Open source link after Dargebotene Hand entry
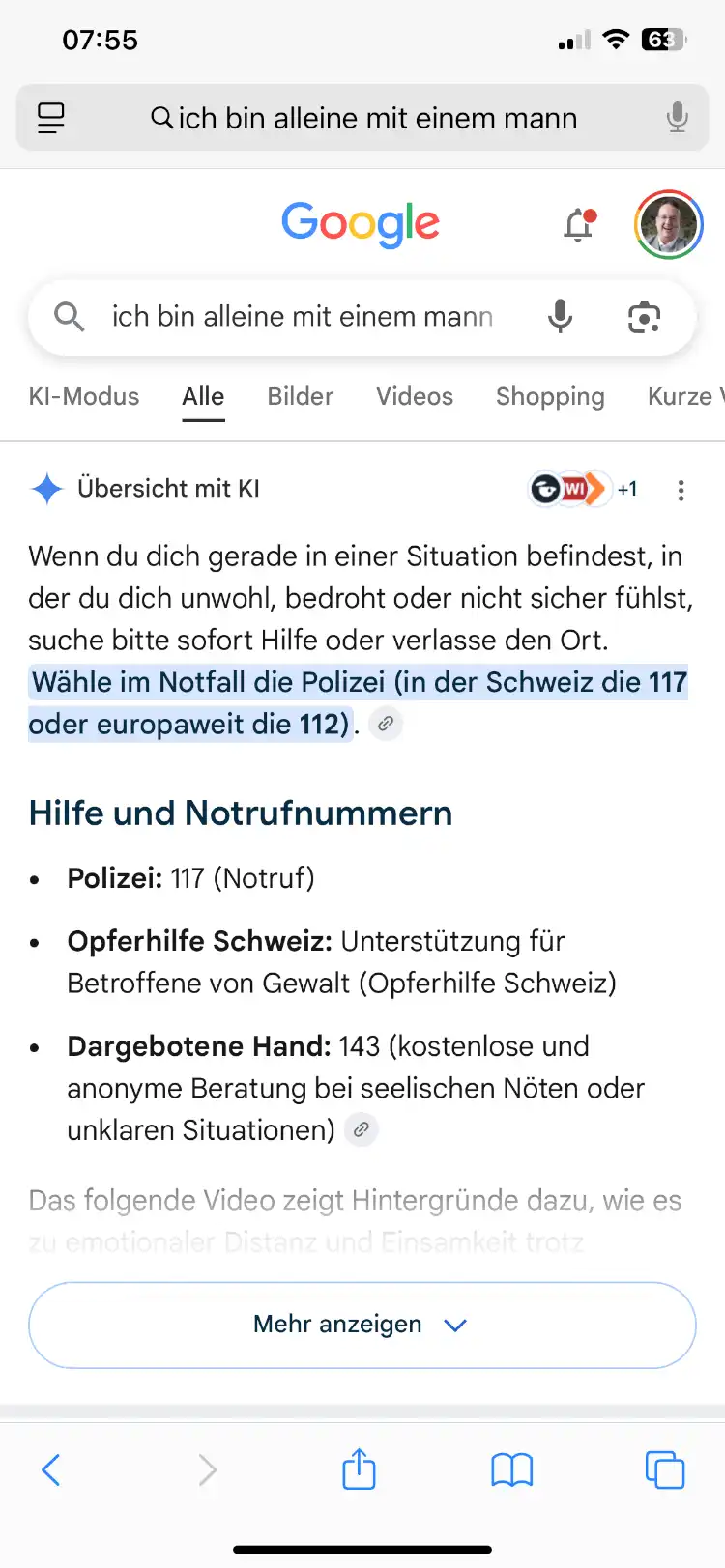Viewport: 725px width, 1568px height. pyautogui.click(x=362, y=1129)
